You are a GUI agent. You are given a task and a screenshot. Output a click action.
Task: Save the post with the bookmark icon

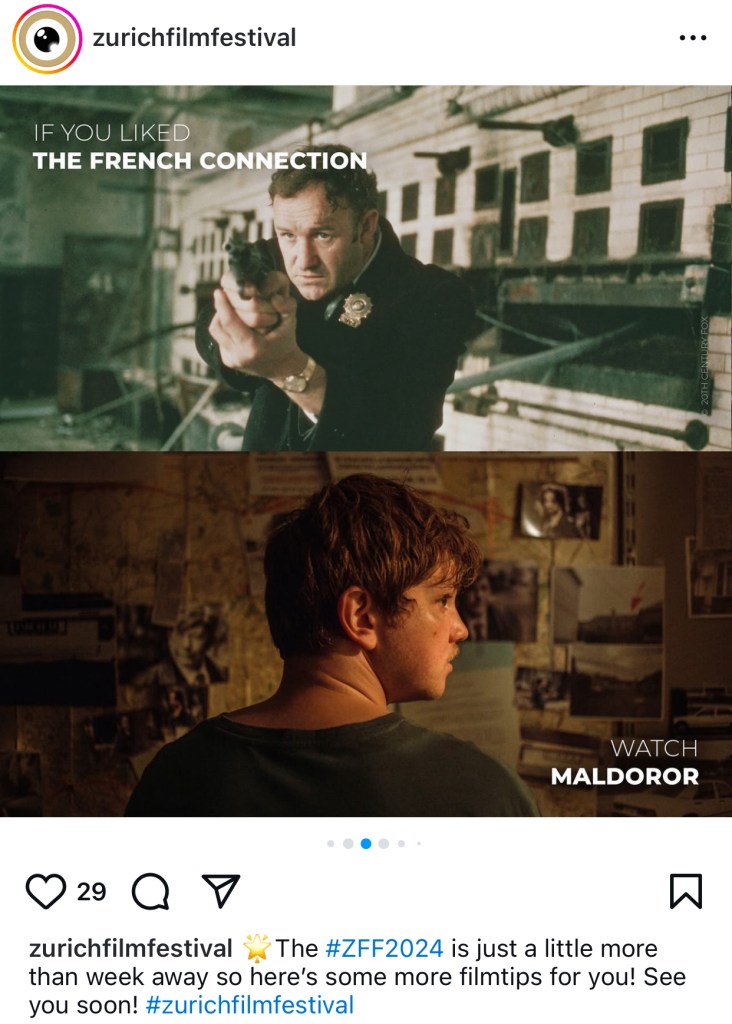(x=686, y=891)
